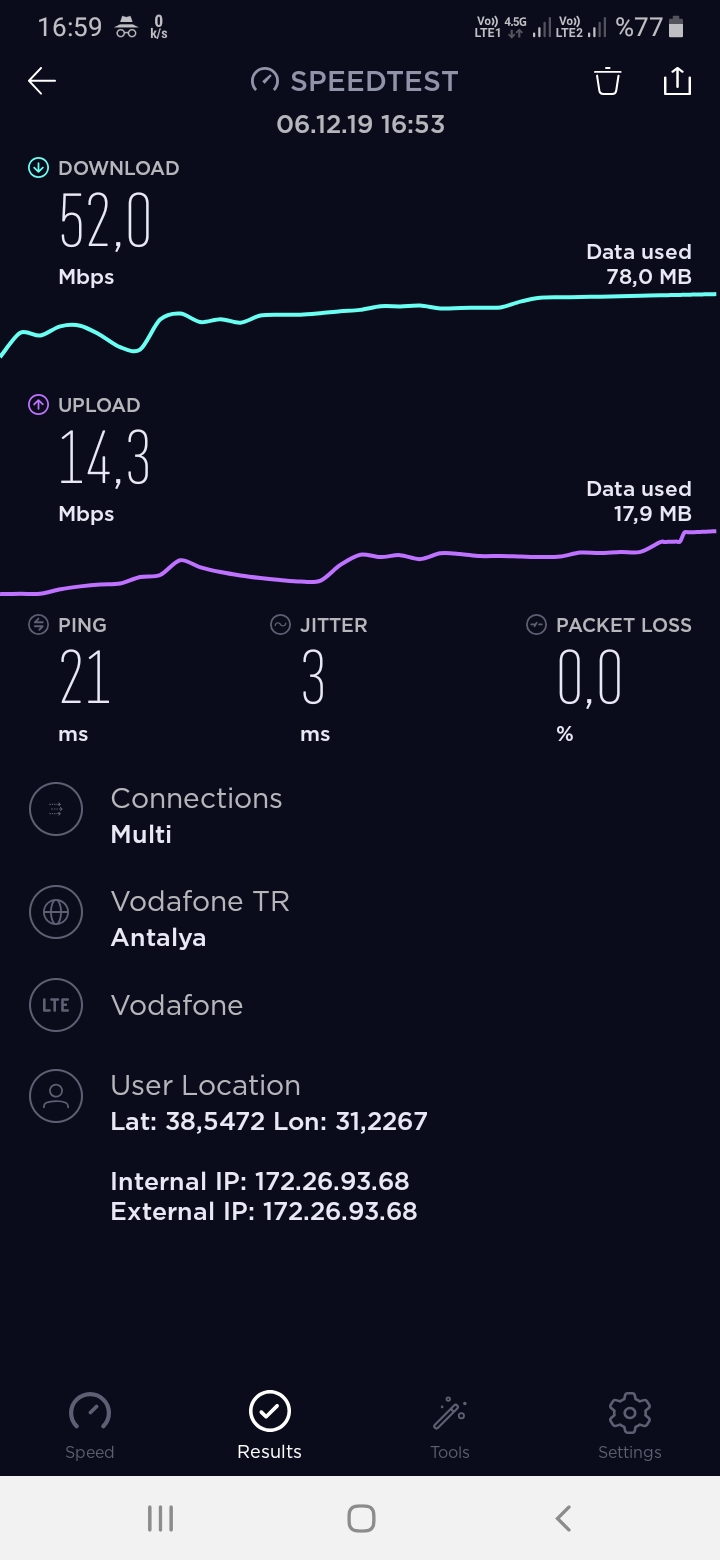Delete this speedtest result via trash icon

pos(608,81)
